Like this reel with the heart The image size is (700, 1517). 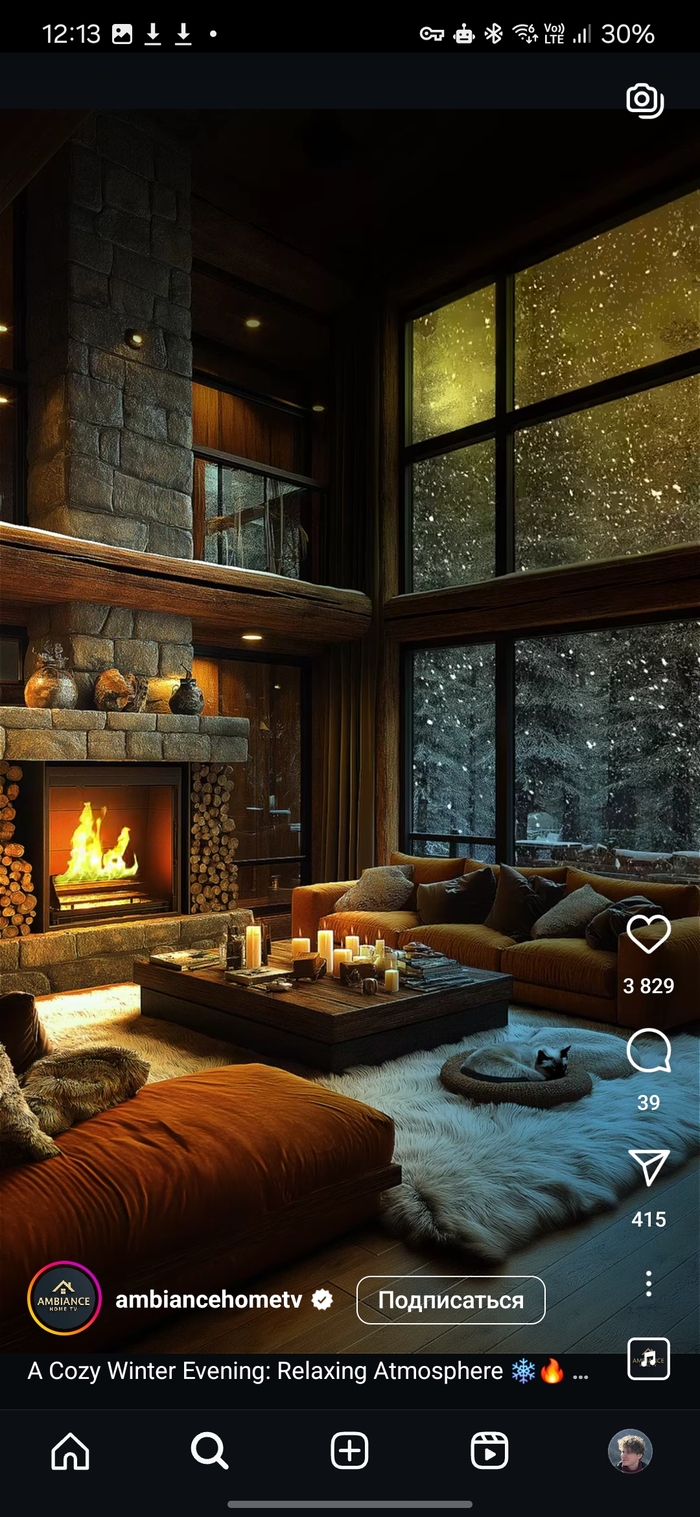[x=648, y=934]
